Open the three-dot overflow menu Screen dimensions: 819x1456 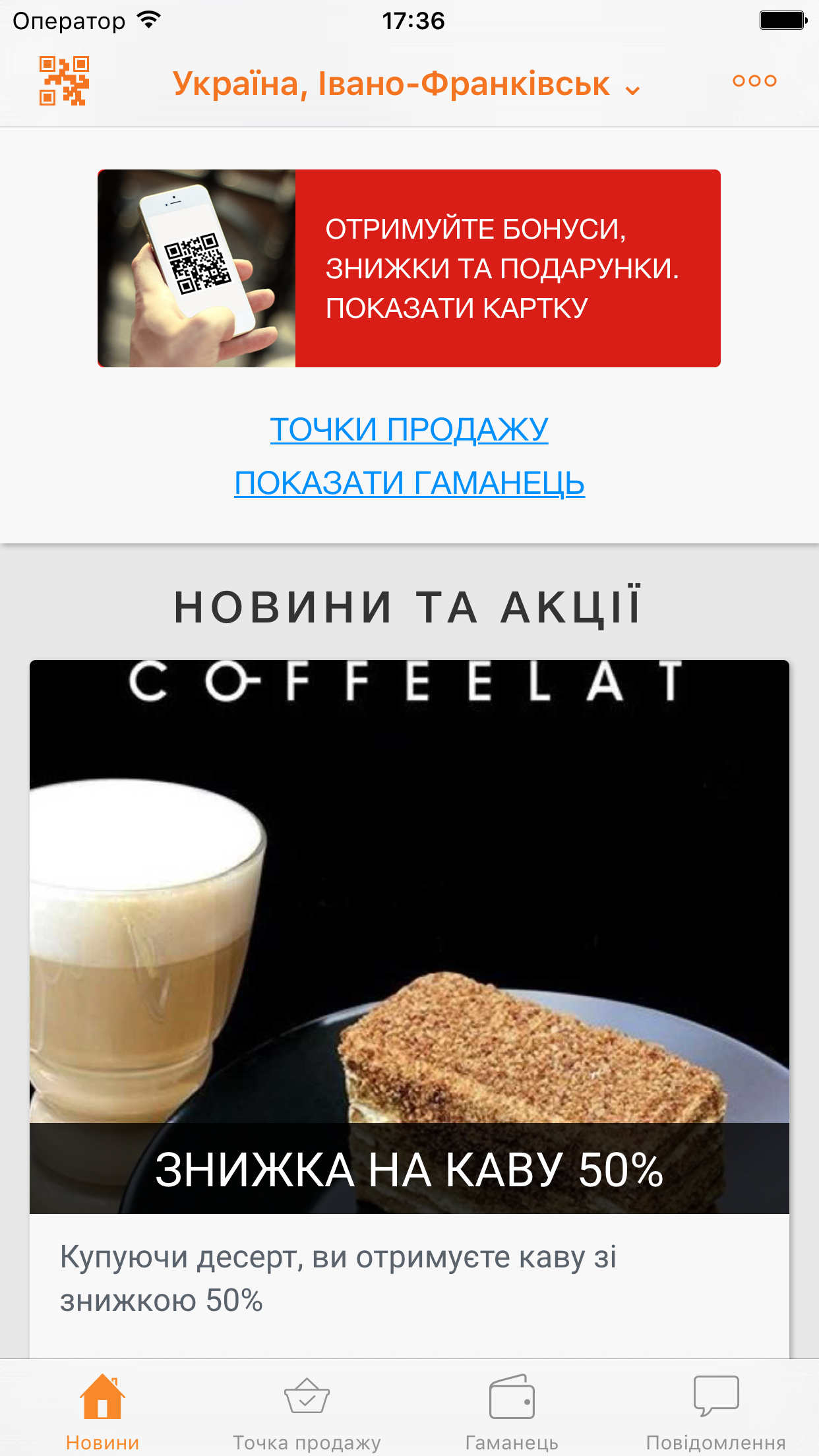coord(754,81)
